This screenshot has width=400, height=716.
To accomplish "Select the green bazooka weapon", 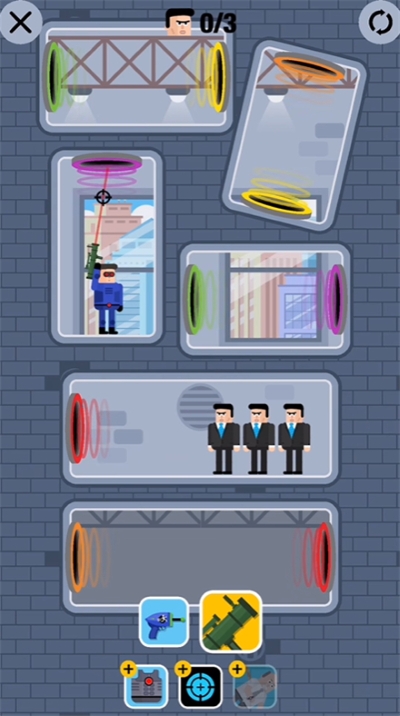I will (231, 621).
